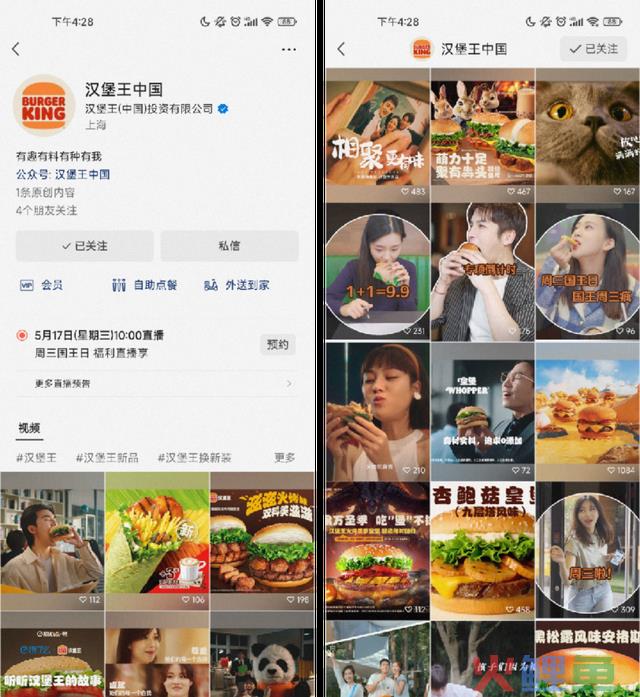Open 外送到家 delivery service
Screen dimensions: 640x697
tap(237, 285)
